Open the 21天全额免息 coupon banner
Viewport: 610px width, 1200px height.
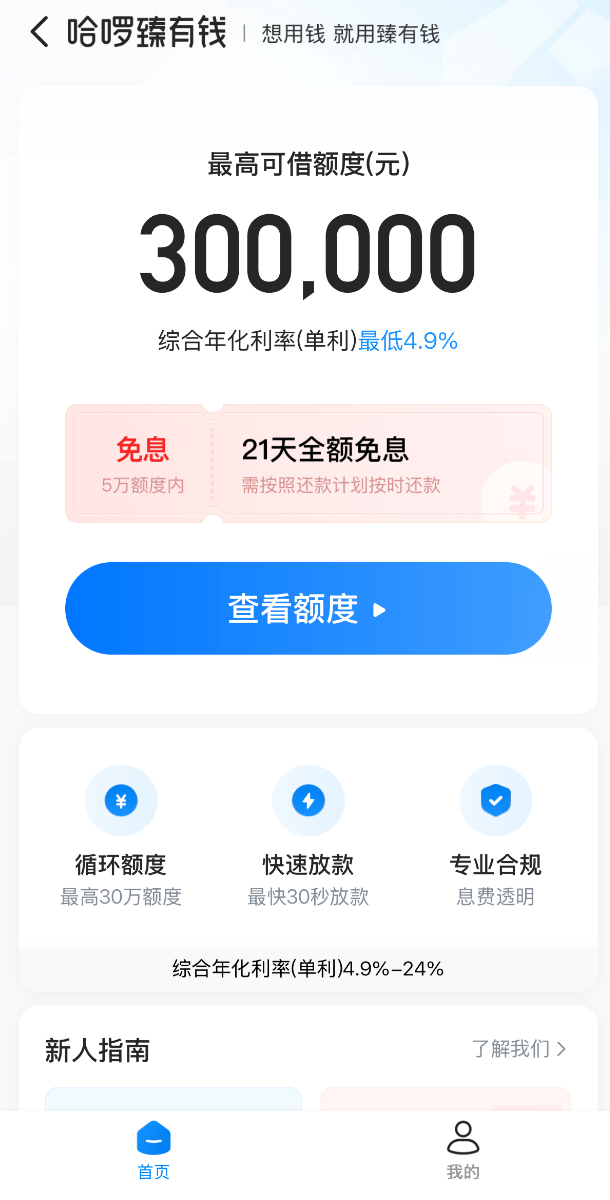click(x=308, y=464)
